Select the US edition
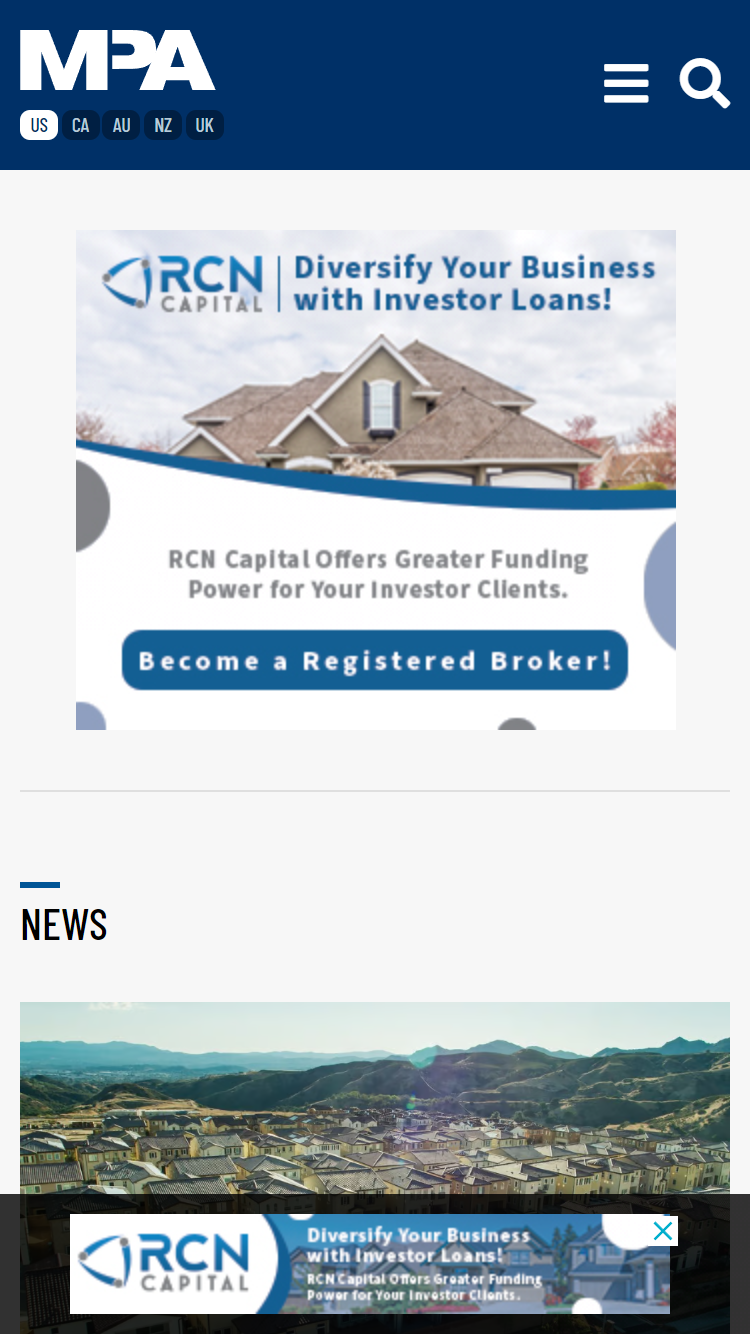This screenshot has height=1334, width=750. [39, 125]
